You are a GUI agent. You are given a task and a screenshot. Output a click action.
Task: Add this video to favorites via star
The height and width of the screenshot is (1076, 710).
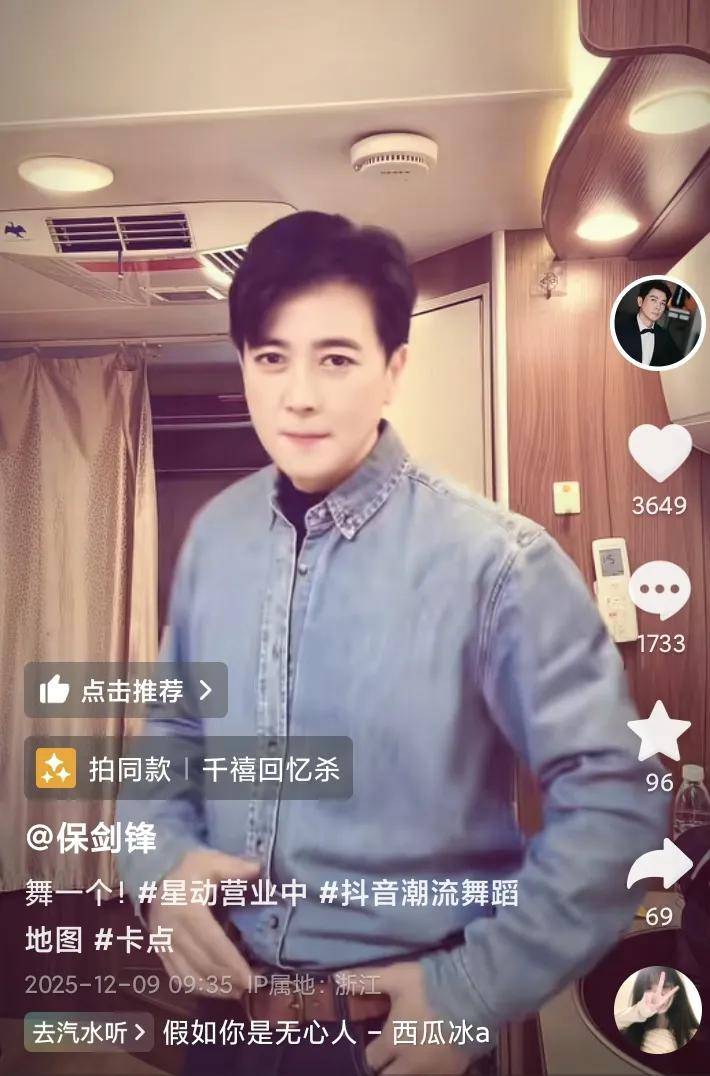[659, 732]
